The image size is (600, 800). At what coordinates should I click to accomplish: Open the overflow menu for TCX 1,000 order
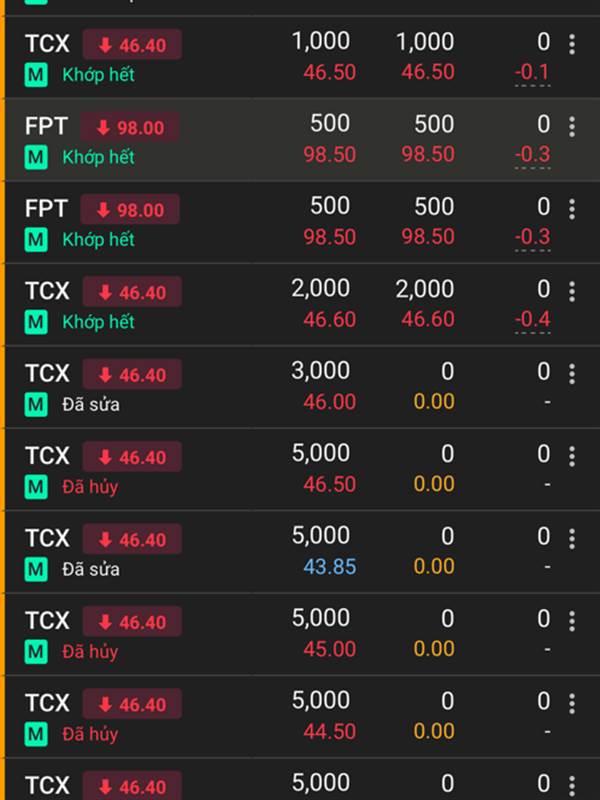[x=572, y=44]
